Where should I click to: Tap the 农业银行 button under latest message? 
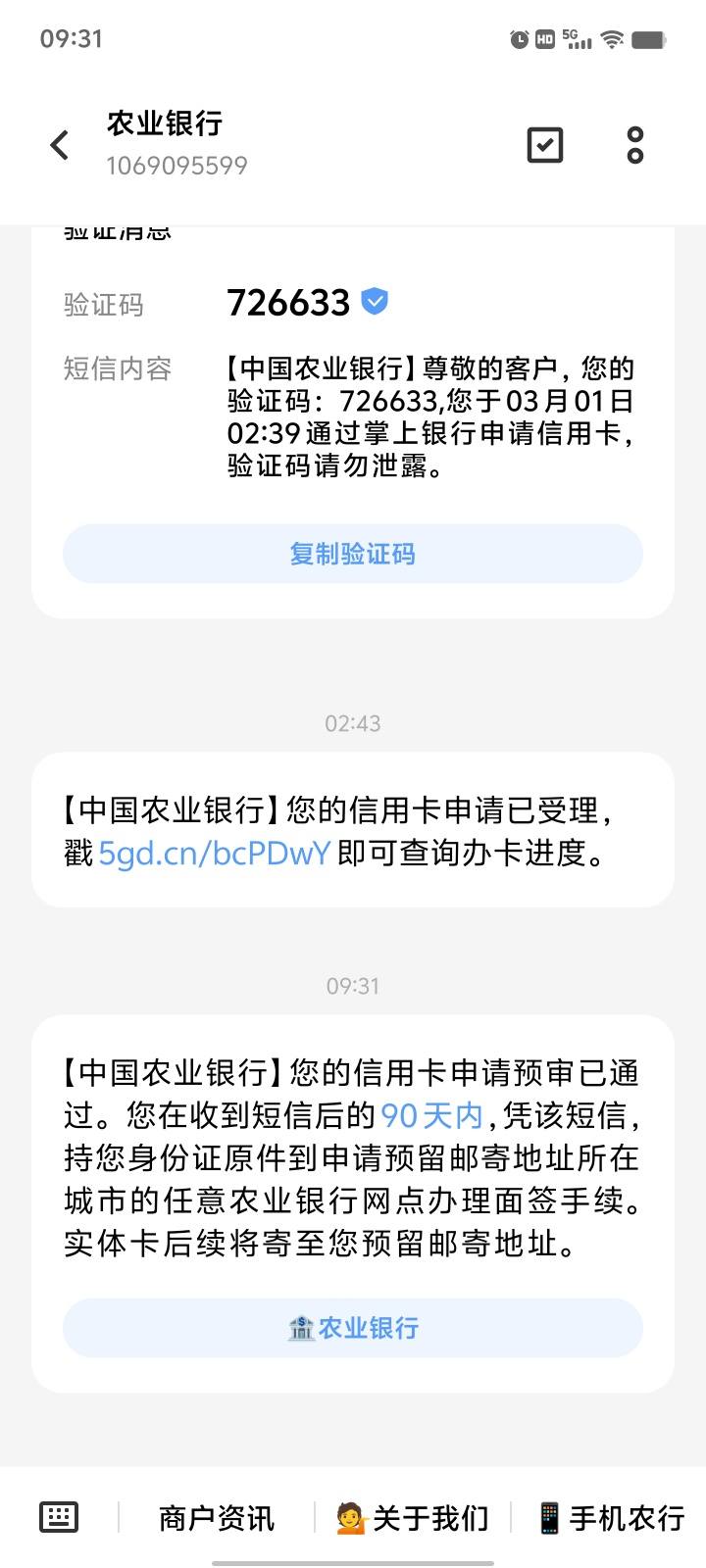(x=353, y=1328)
